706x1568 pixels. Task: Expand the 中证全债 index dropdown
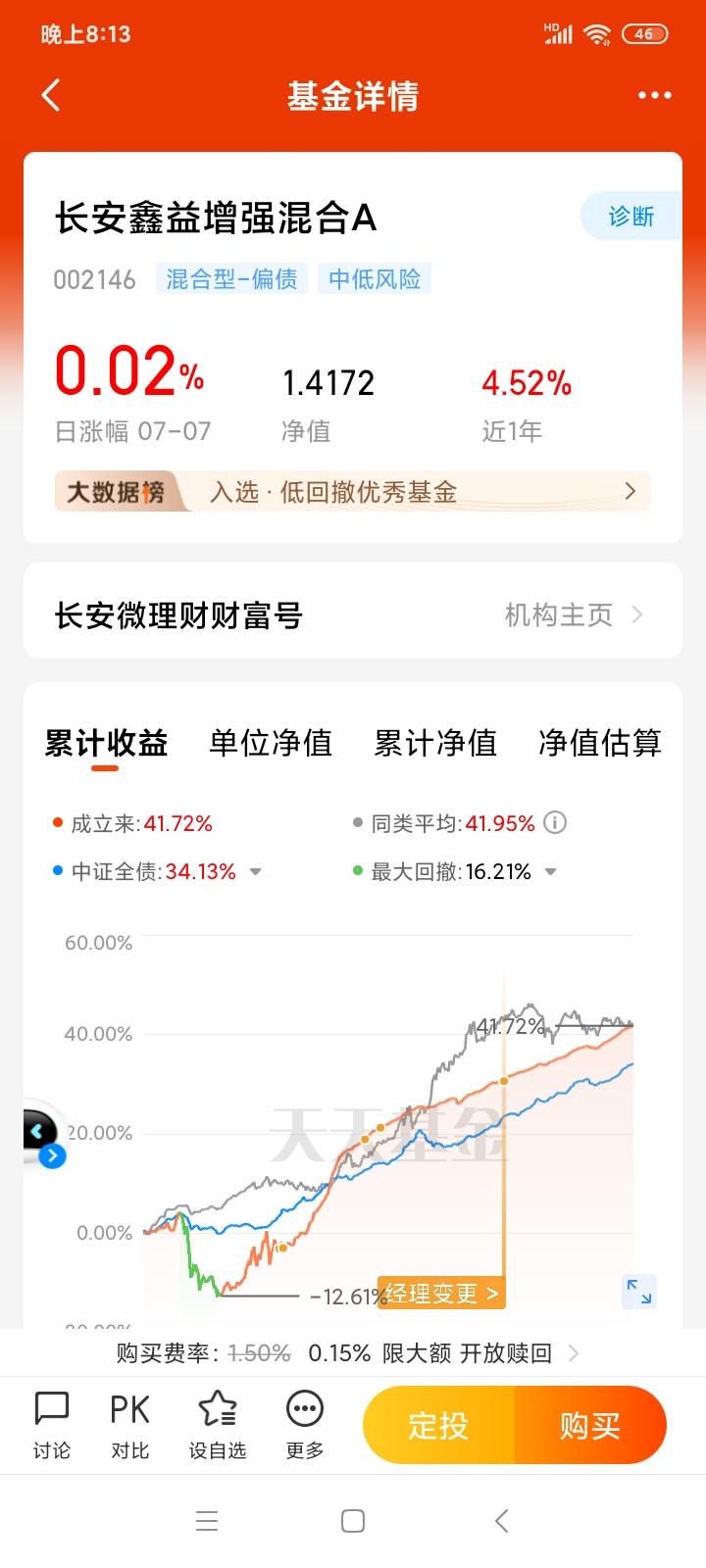click(x=255, y=871)
